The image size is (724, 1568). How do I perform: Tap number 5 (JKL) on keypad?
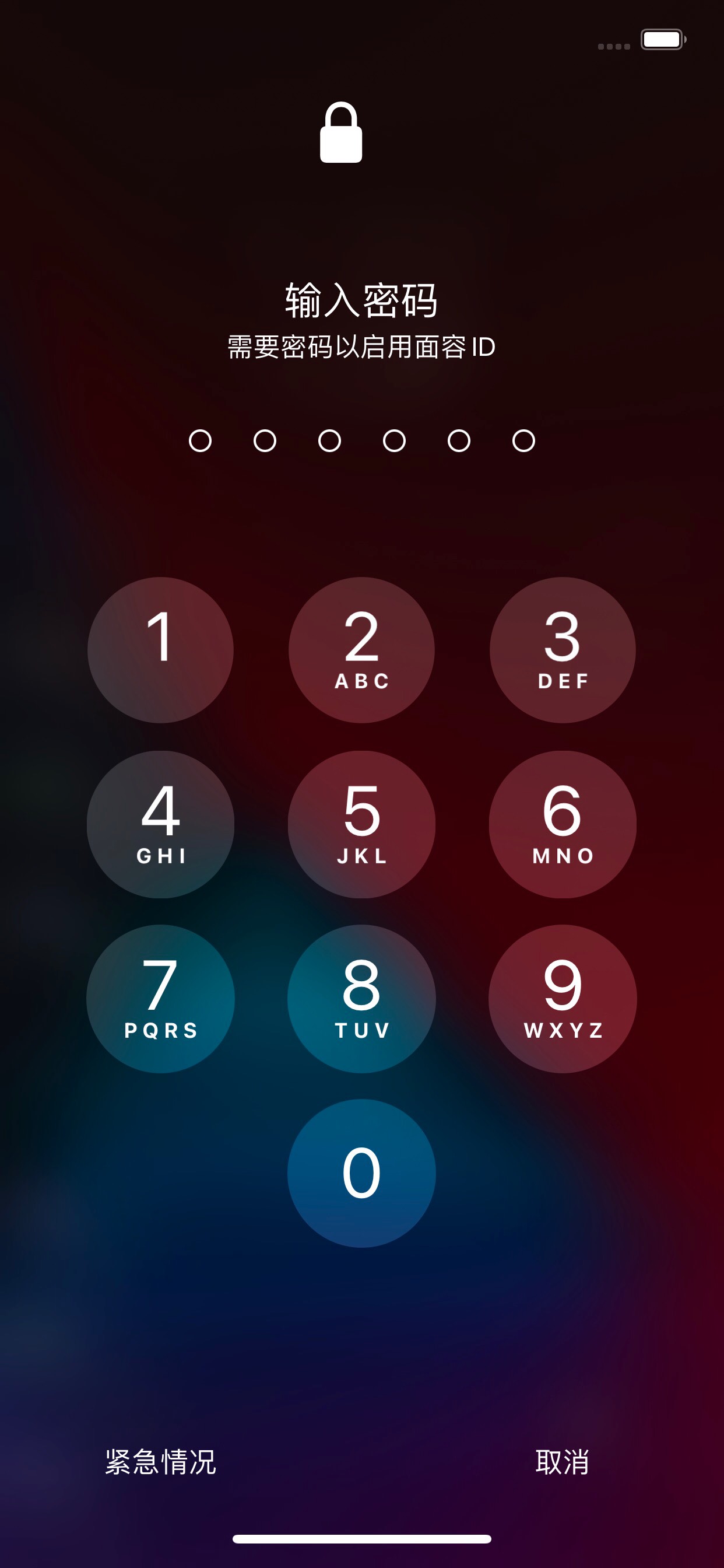361,824
